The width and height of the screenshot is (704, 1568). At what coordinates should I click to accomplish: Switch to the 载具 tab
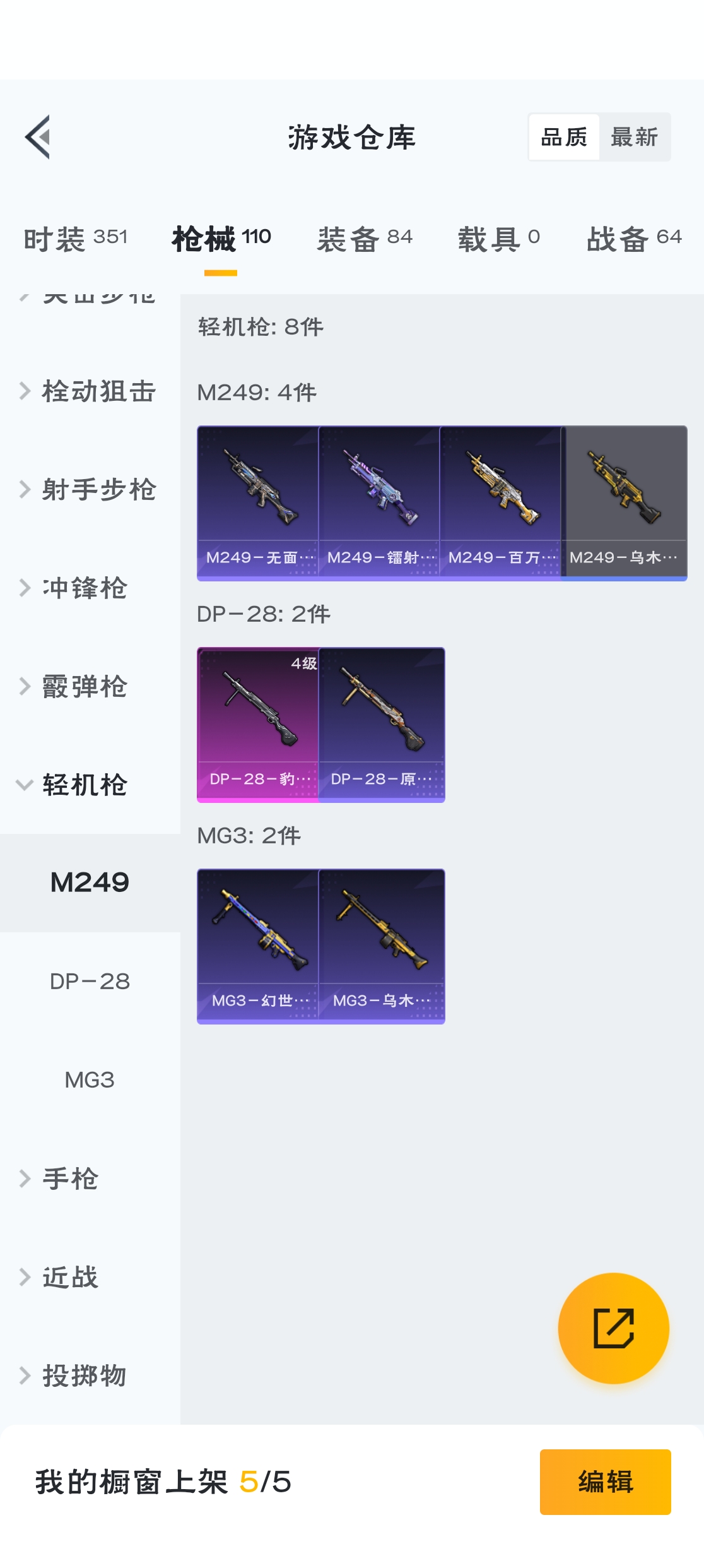[498, 239]
